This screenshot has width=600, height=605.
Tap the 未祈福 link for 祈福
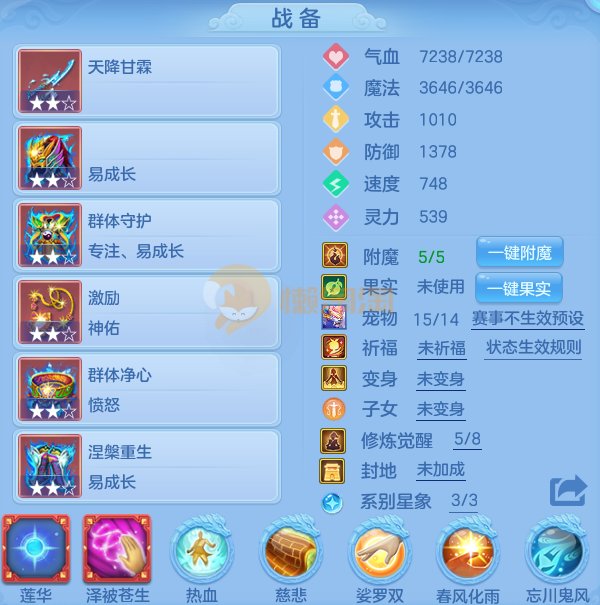click(x=441, y=350)
